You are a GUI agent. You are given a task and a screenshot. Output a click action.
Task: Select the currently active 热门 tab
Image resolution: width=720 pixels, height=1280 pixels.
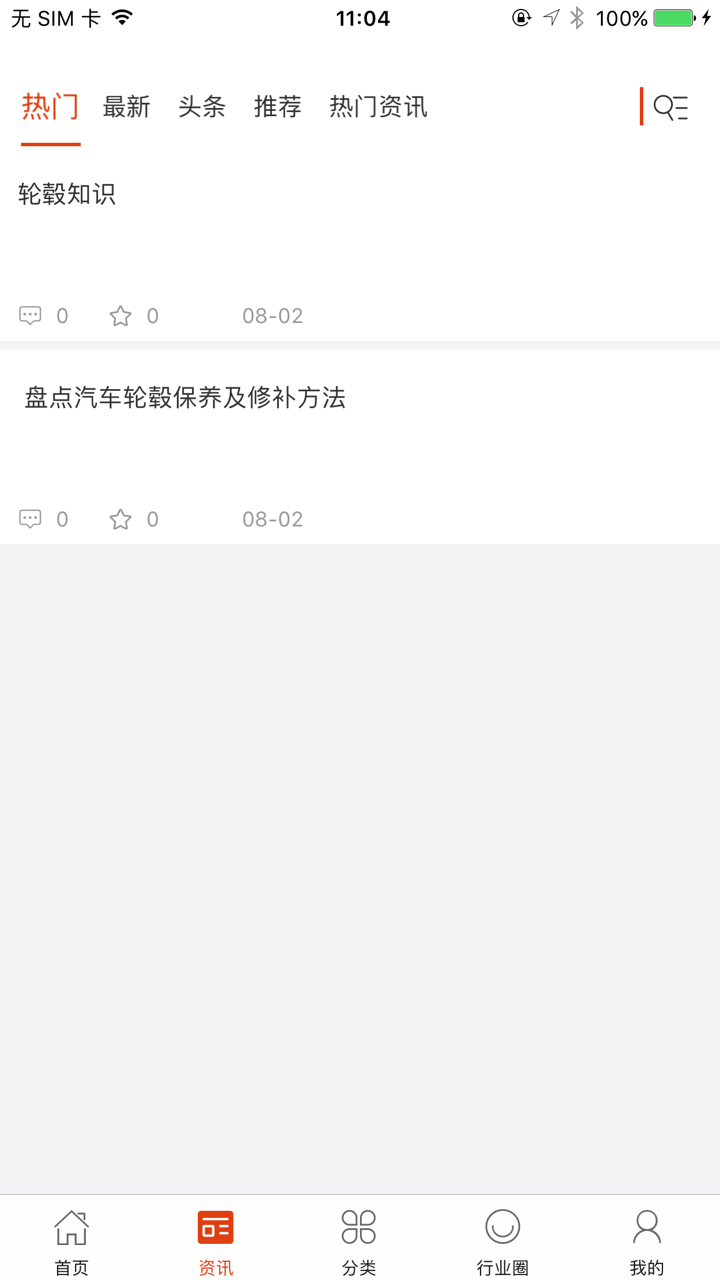point(50,107)
